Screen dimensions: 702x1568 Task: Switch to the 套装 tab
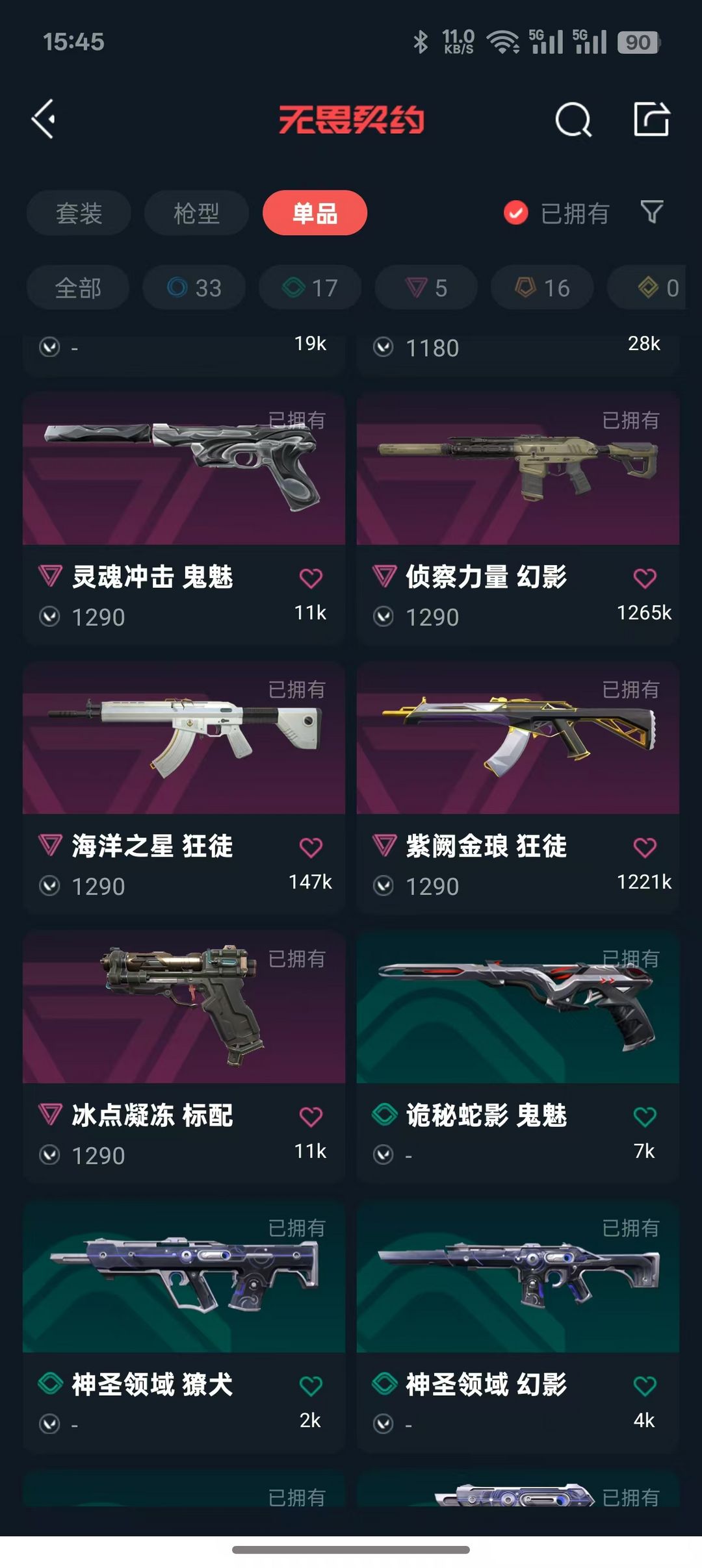point(79,213)
